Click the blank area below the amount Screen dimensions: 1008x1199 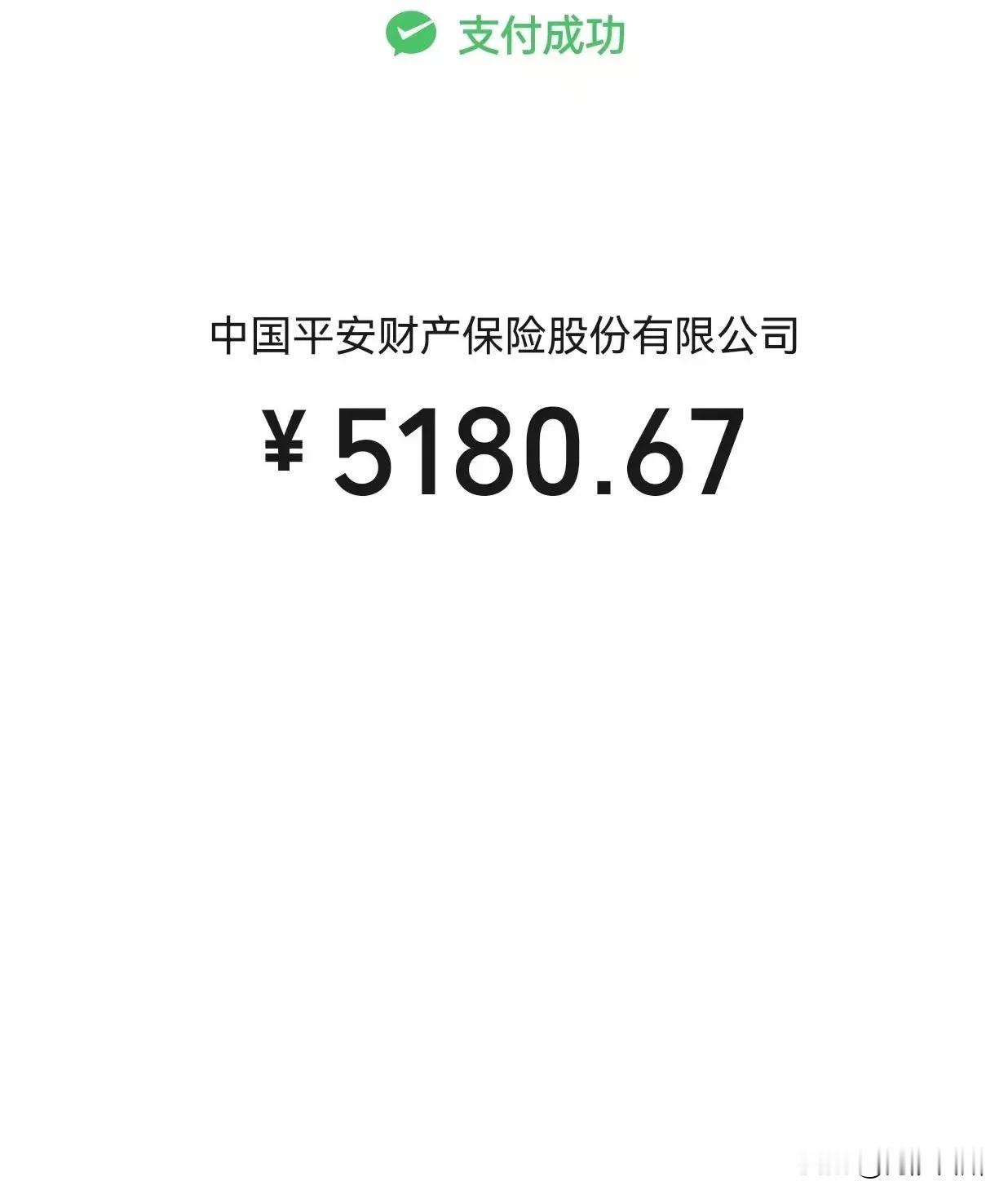pos(504,653)
